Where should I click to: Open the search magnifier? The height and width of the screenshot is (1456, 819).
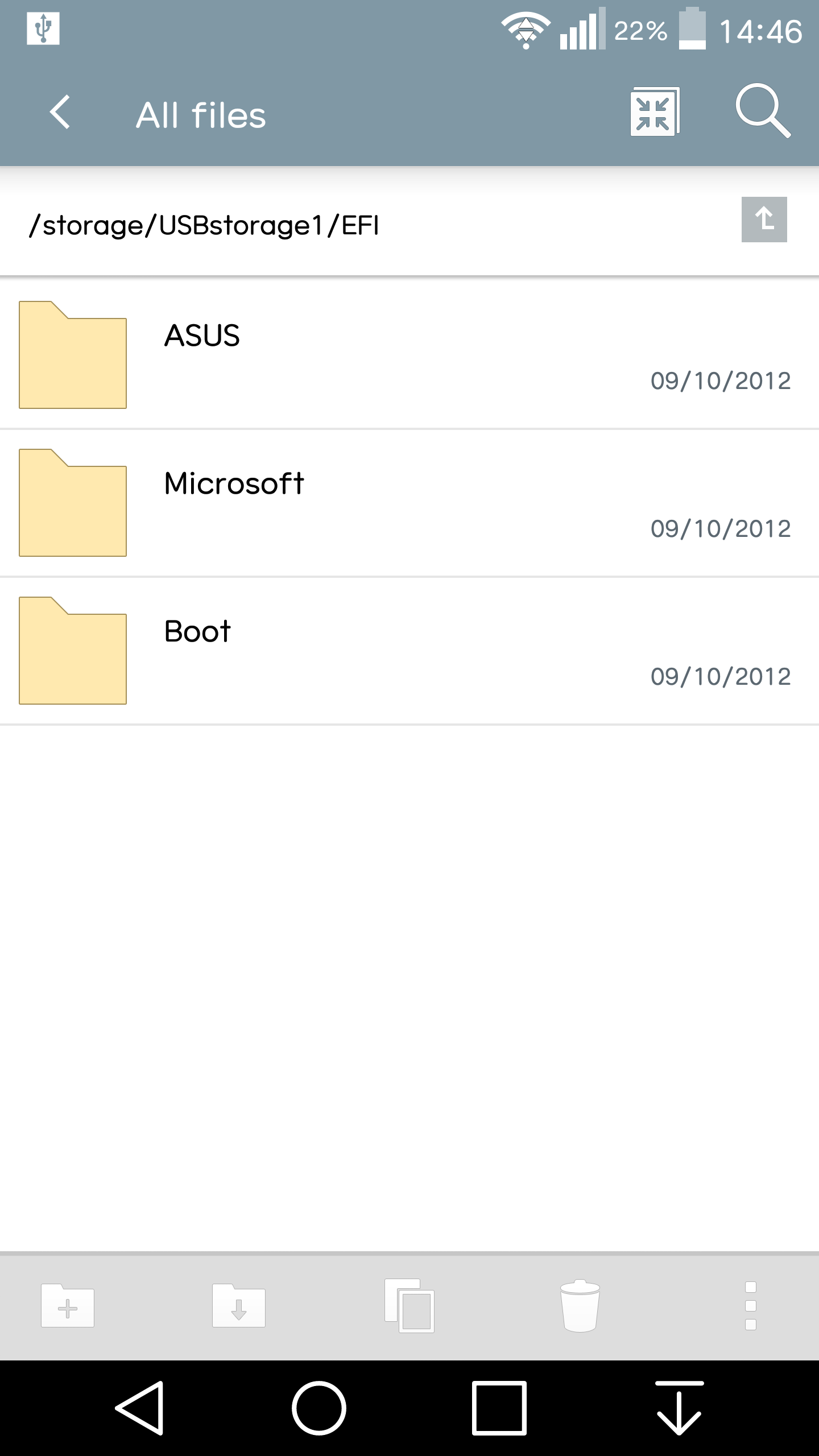click(763, 111)
